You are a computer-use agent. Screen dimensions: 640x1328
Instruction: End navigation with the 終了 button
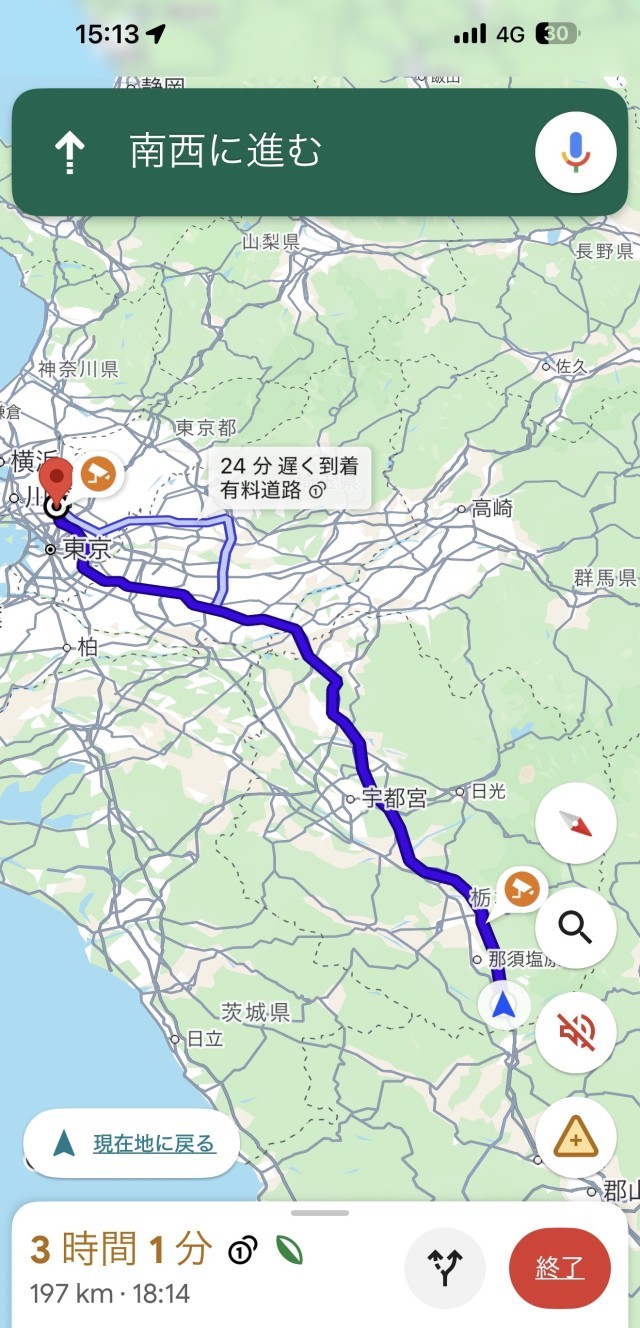click(559, 1268)
